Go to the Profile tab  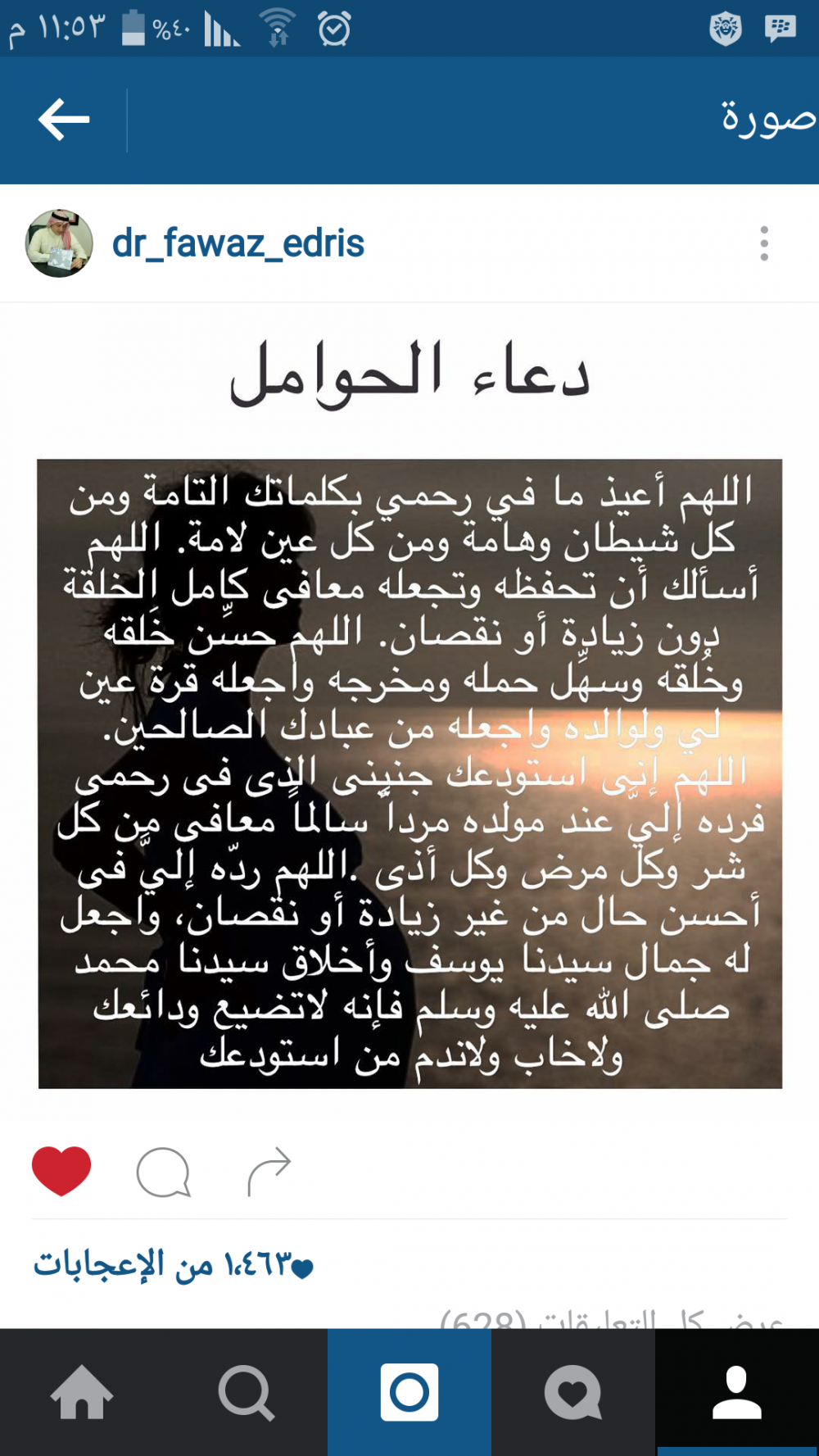click(737, 1392)
